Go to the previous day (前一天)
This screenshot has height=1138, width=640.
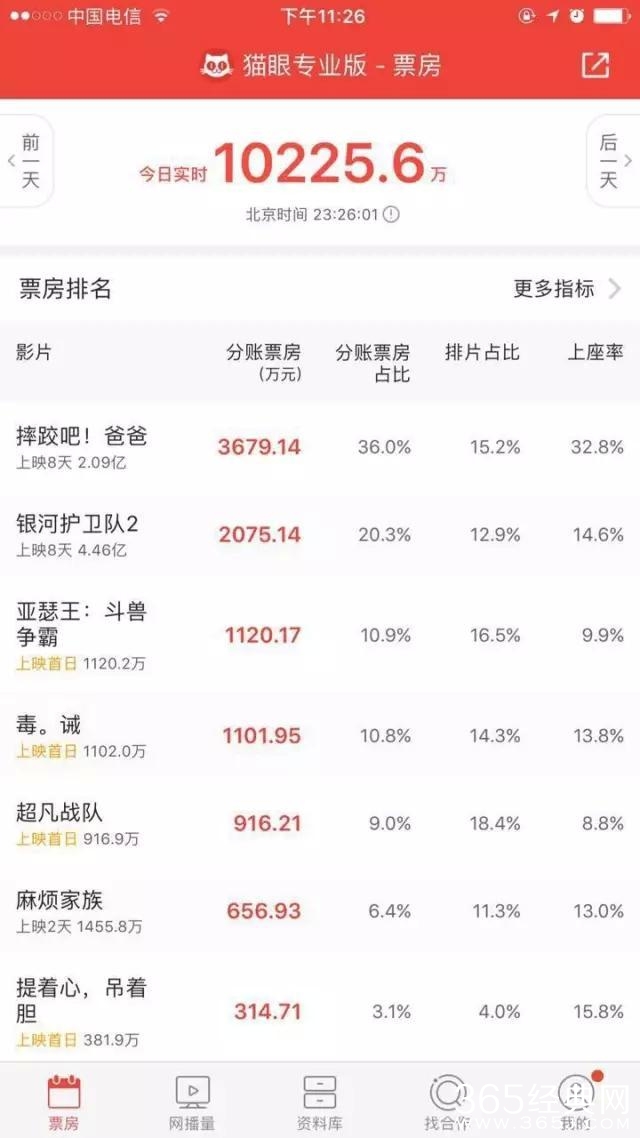24,161
